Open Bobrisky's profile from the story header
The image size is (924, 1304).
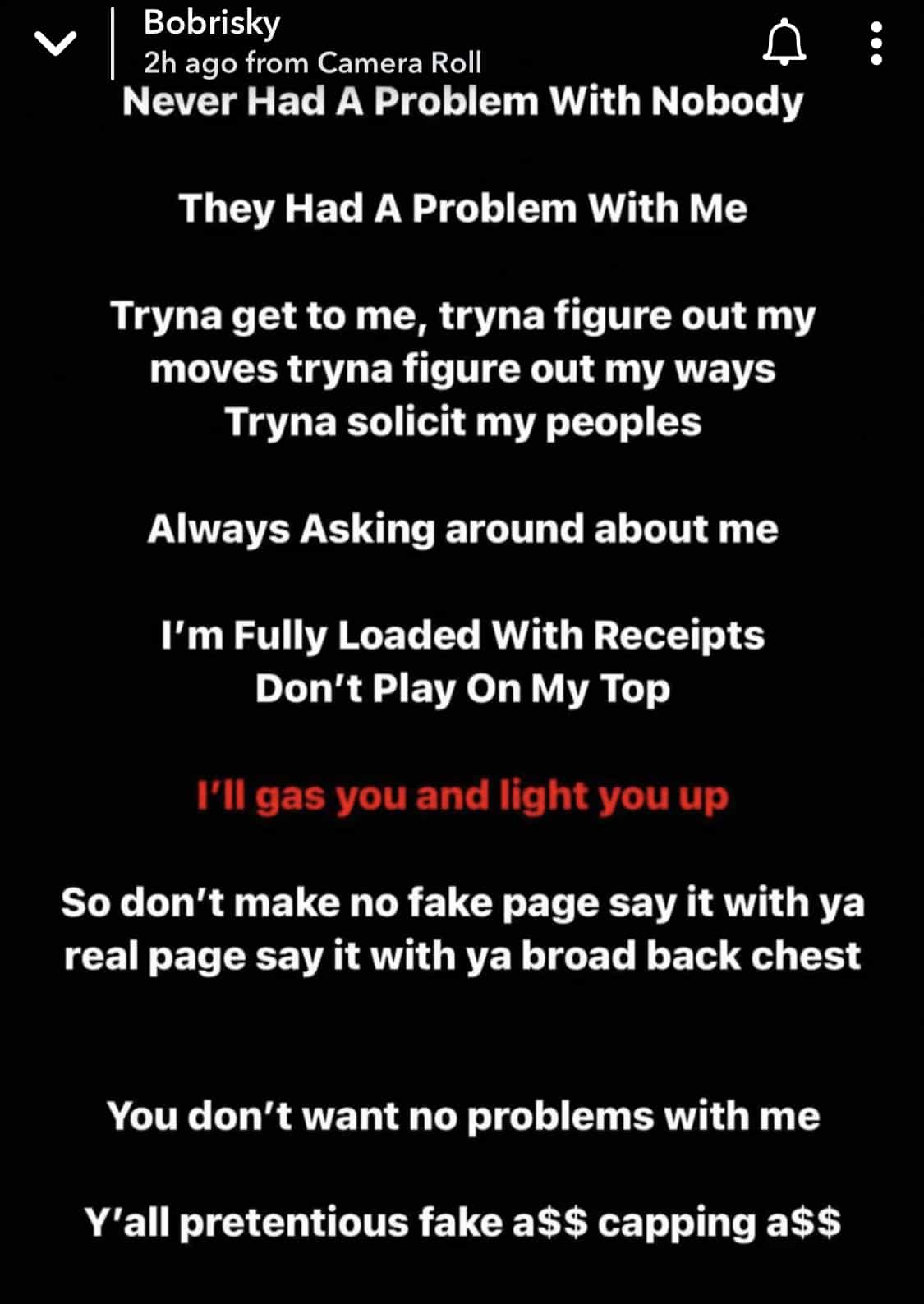tap(212, 23)
